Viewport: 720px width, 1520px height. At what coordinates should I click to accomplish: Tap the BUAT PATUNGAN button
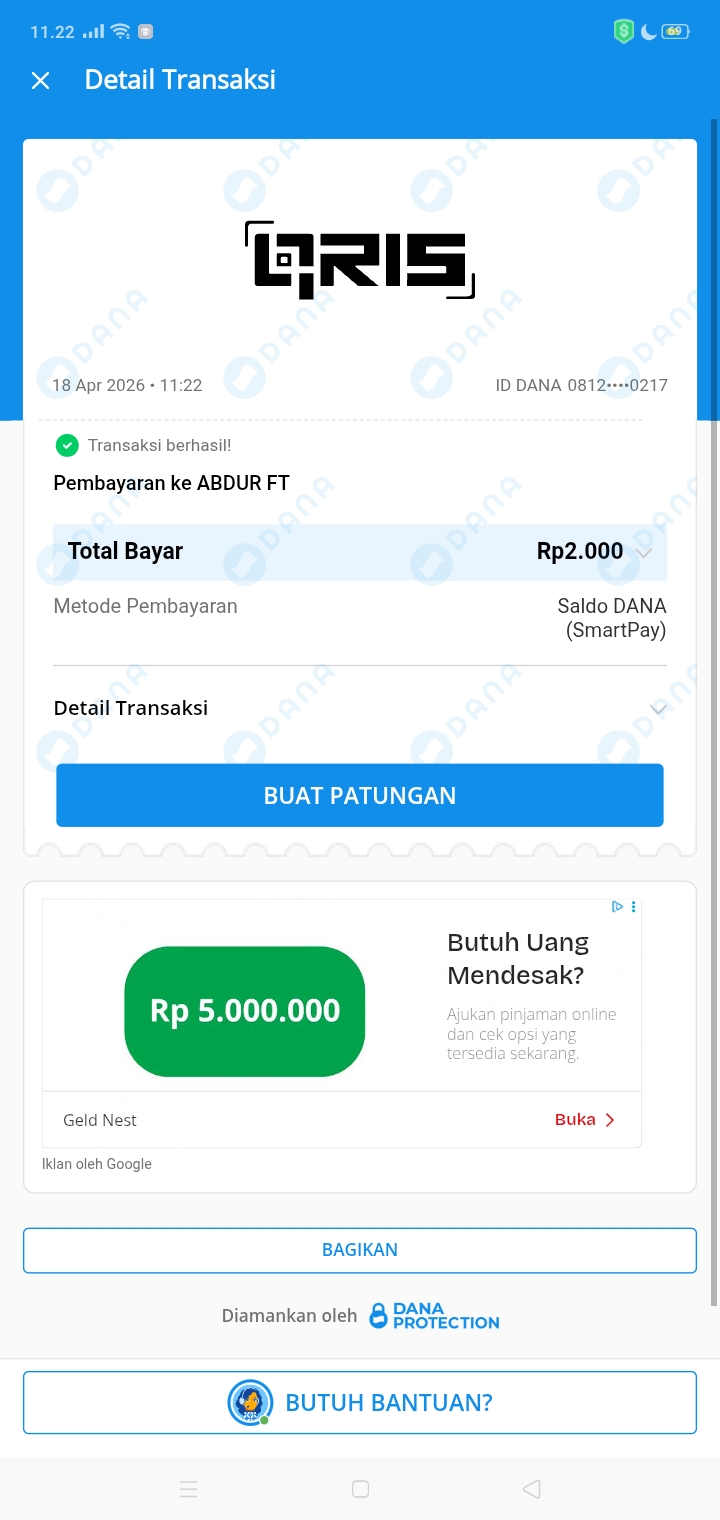(x=360, y=796)
